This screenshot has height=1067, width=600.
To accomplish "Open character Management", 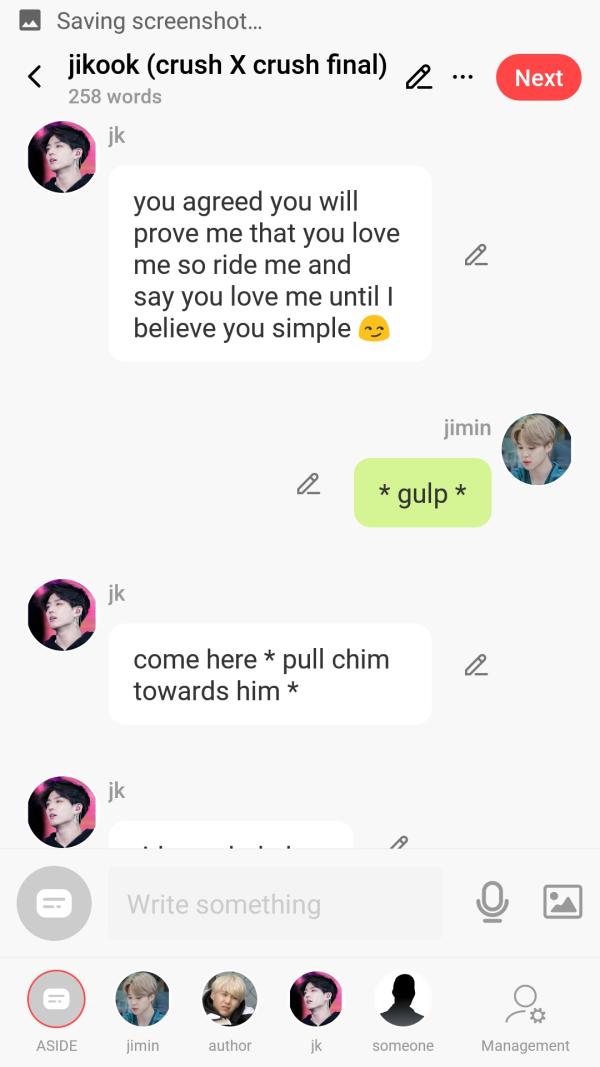I will 525,1004.
